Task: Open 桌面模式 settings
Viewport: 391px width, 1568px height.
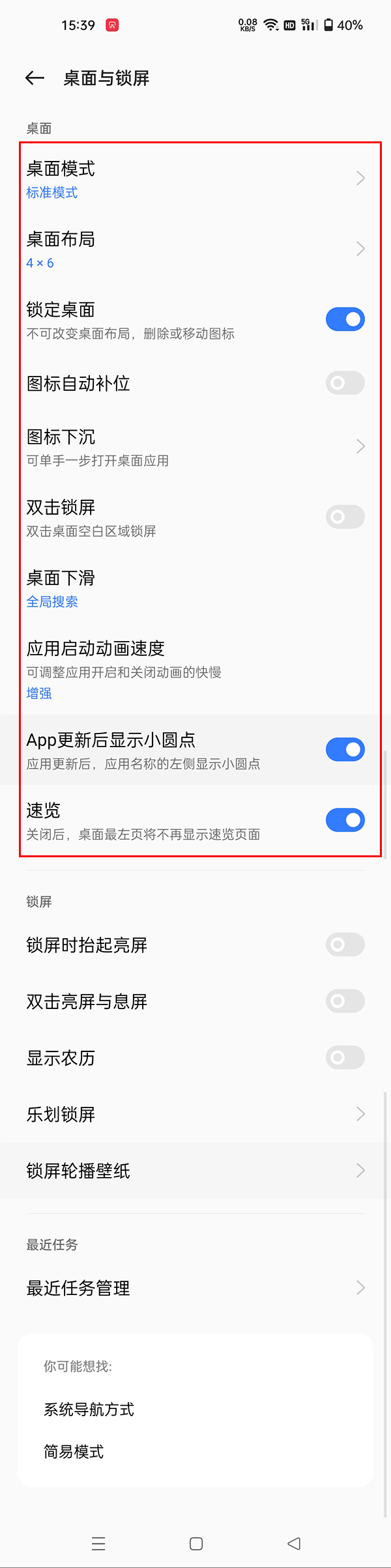Action: pyautogui.click(x=195, y=178)
